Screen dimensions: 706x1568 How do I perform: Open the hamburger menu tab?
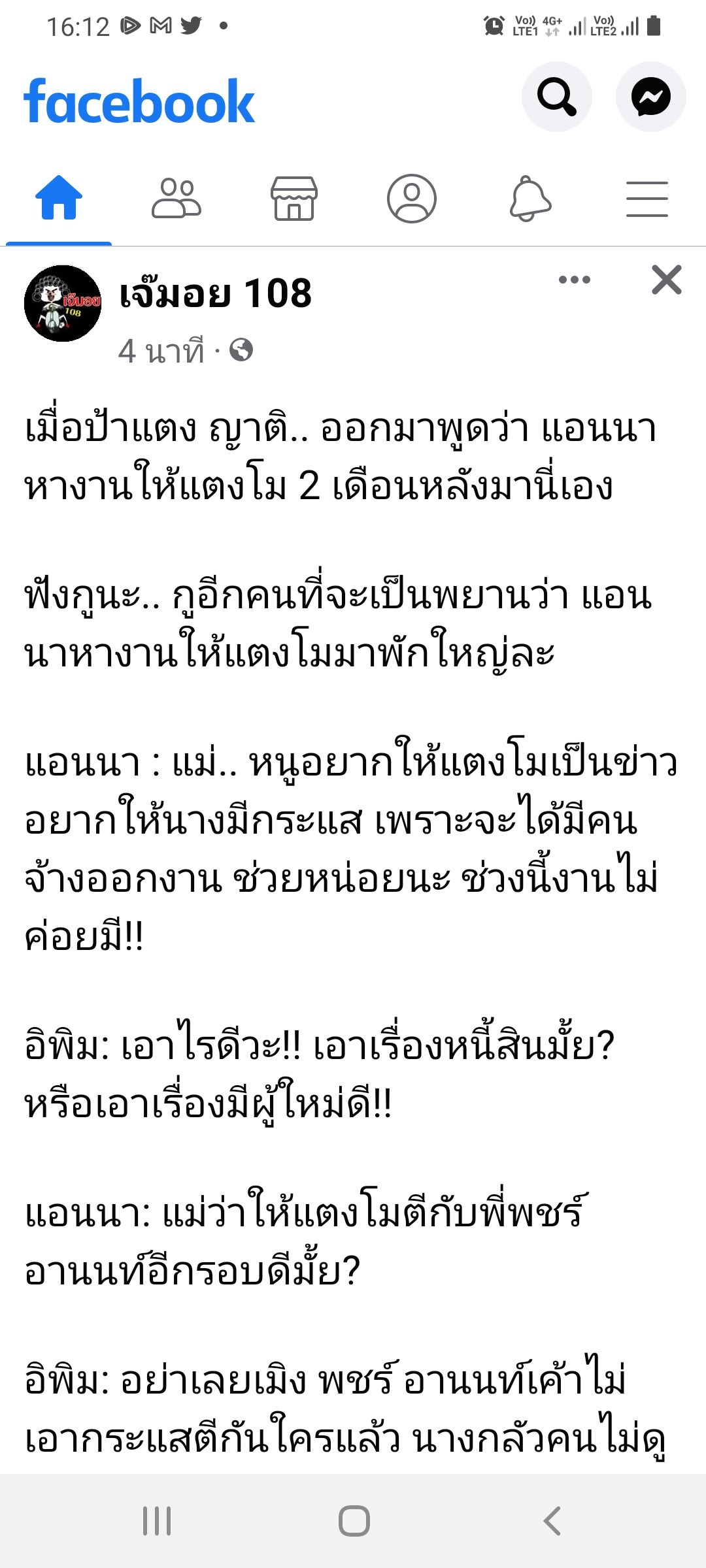point(647,199)
